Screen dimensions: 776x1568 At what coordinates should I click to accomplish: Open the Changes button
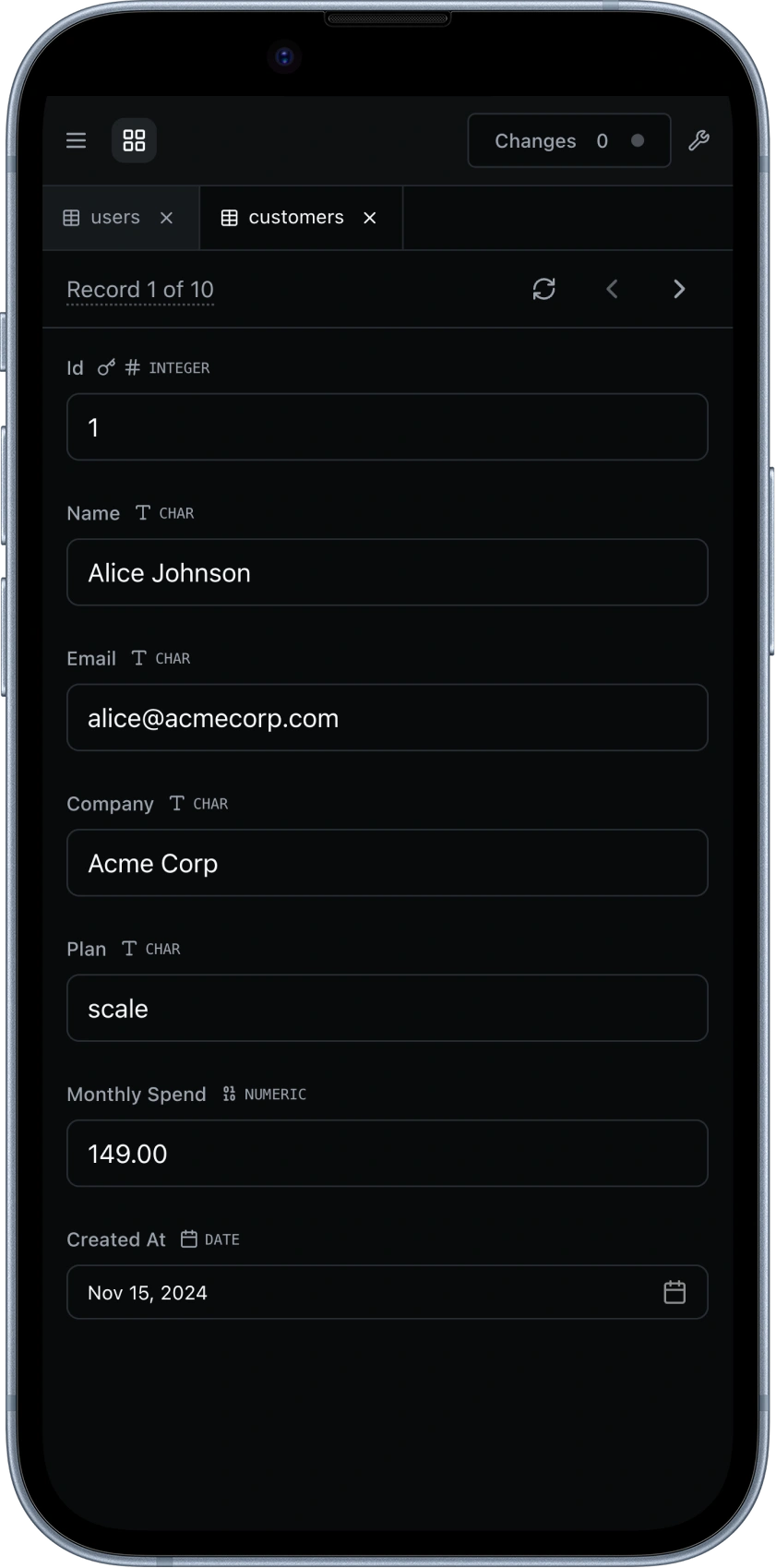click(568, 140)
